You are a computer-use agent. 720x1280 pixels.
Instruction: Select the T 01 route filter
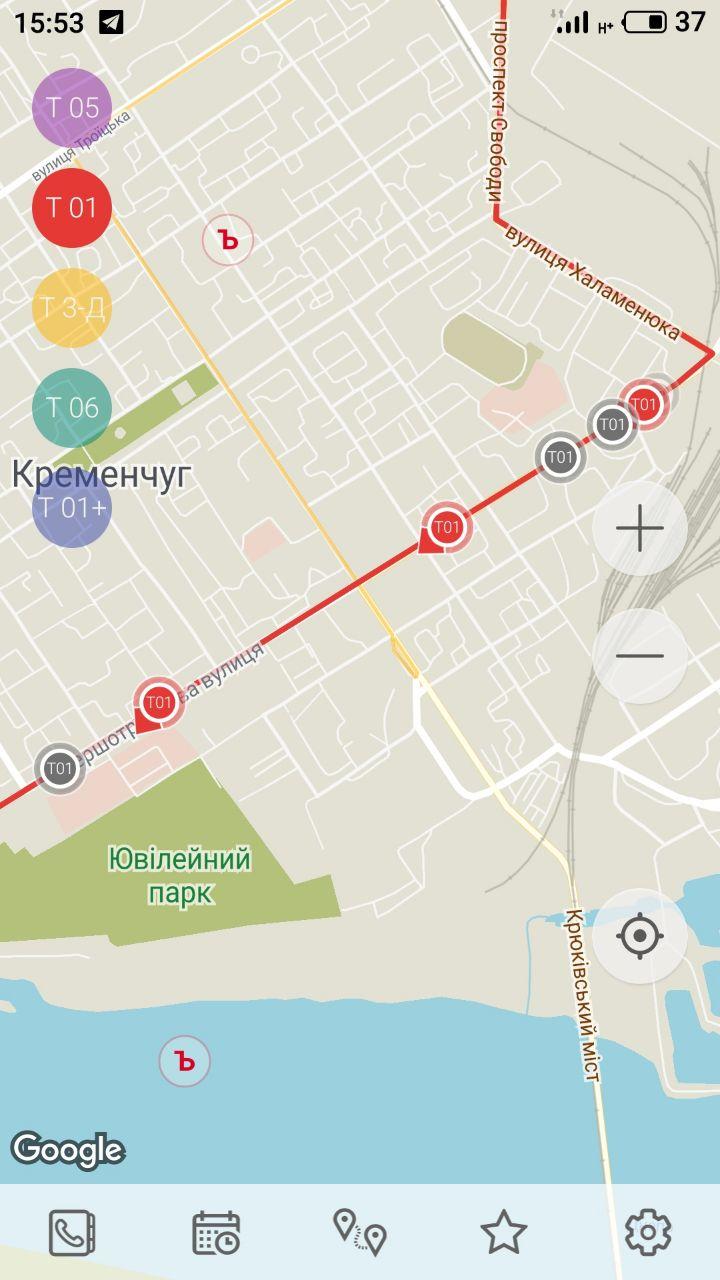pyautogui.click(x=71, y=208)
